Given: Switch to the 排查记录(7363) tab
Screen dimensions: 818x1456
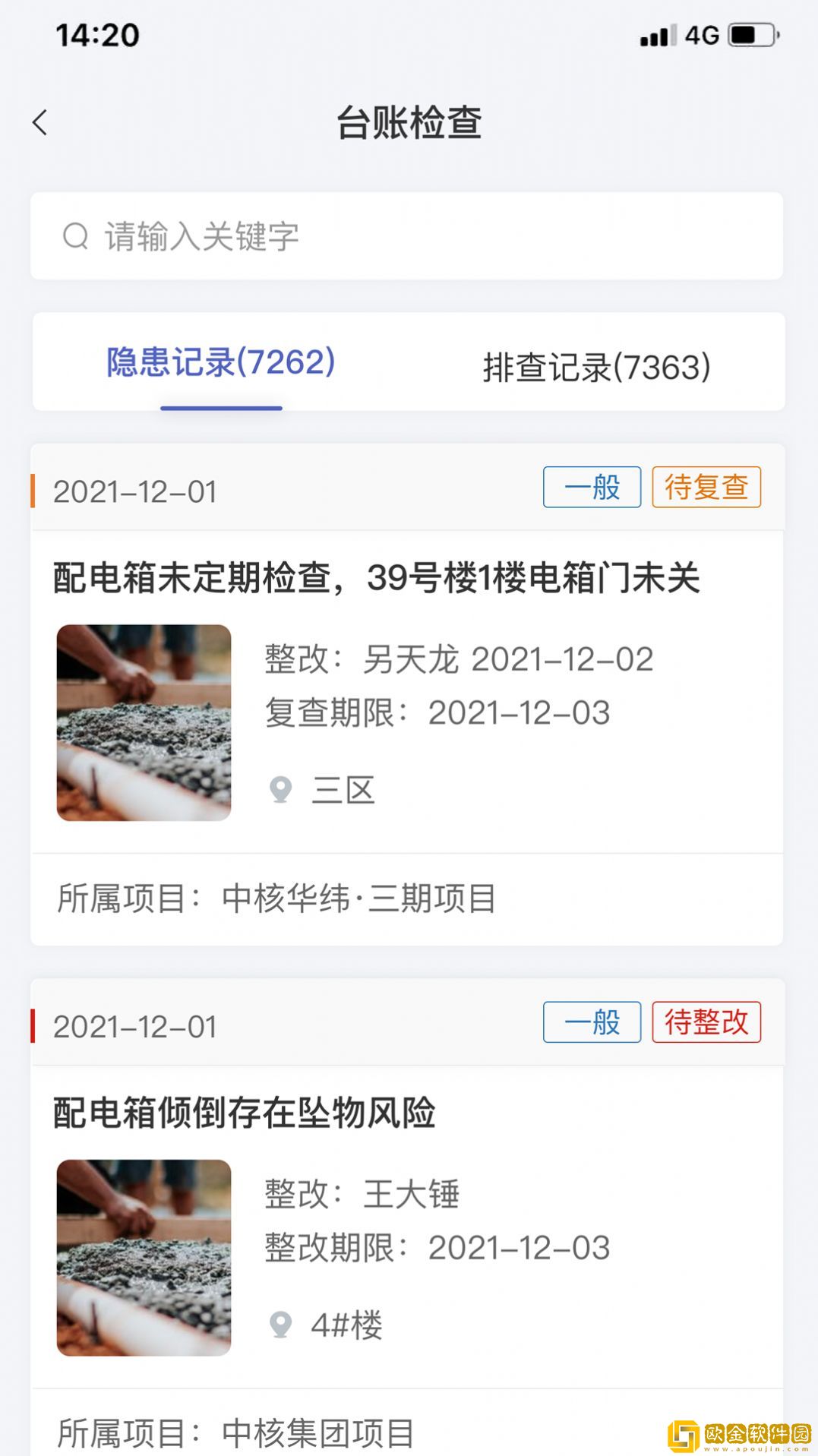Looking at the screenshot, I should coord(595,365).
